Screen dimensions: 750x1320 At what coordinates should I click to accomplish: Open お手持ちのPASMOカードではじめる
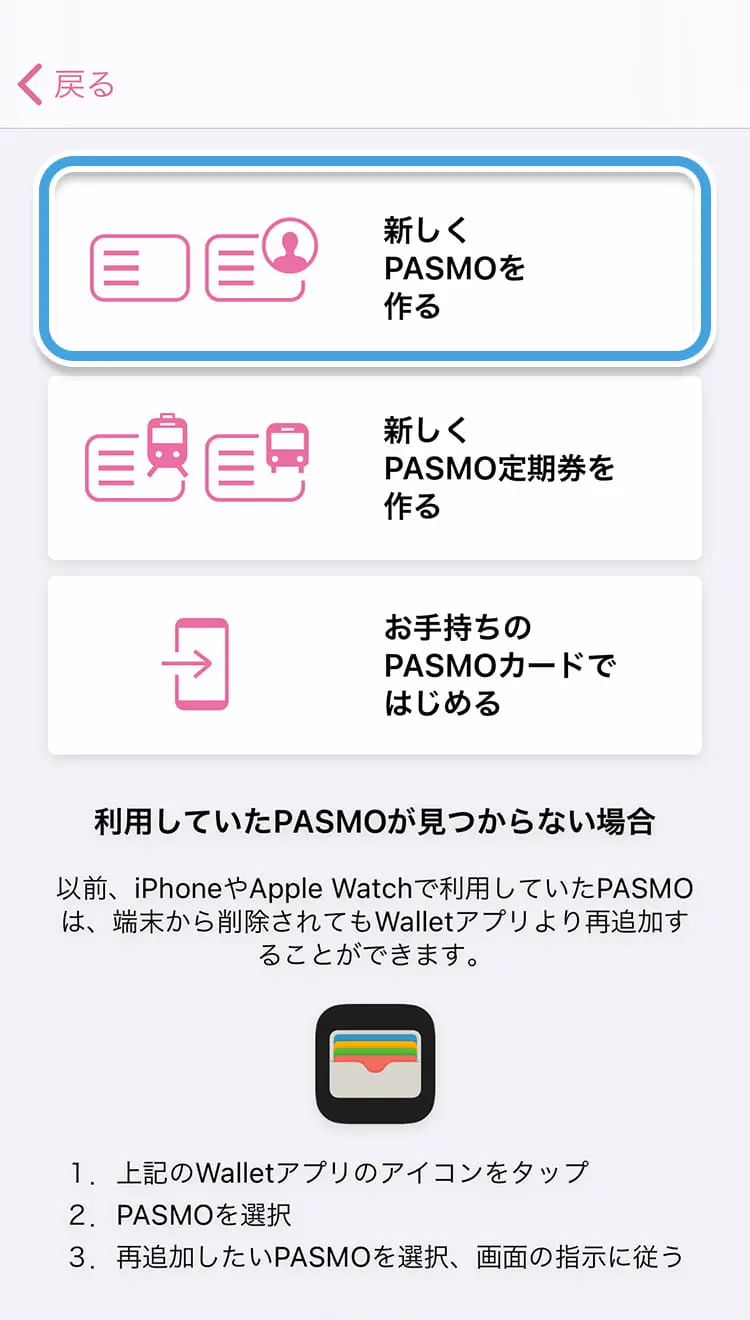374,665
